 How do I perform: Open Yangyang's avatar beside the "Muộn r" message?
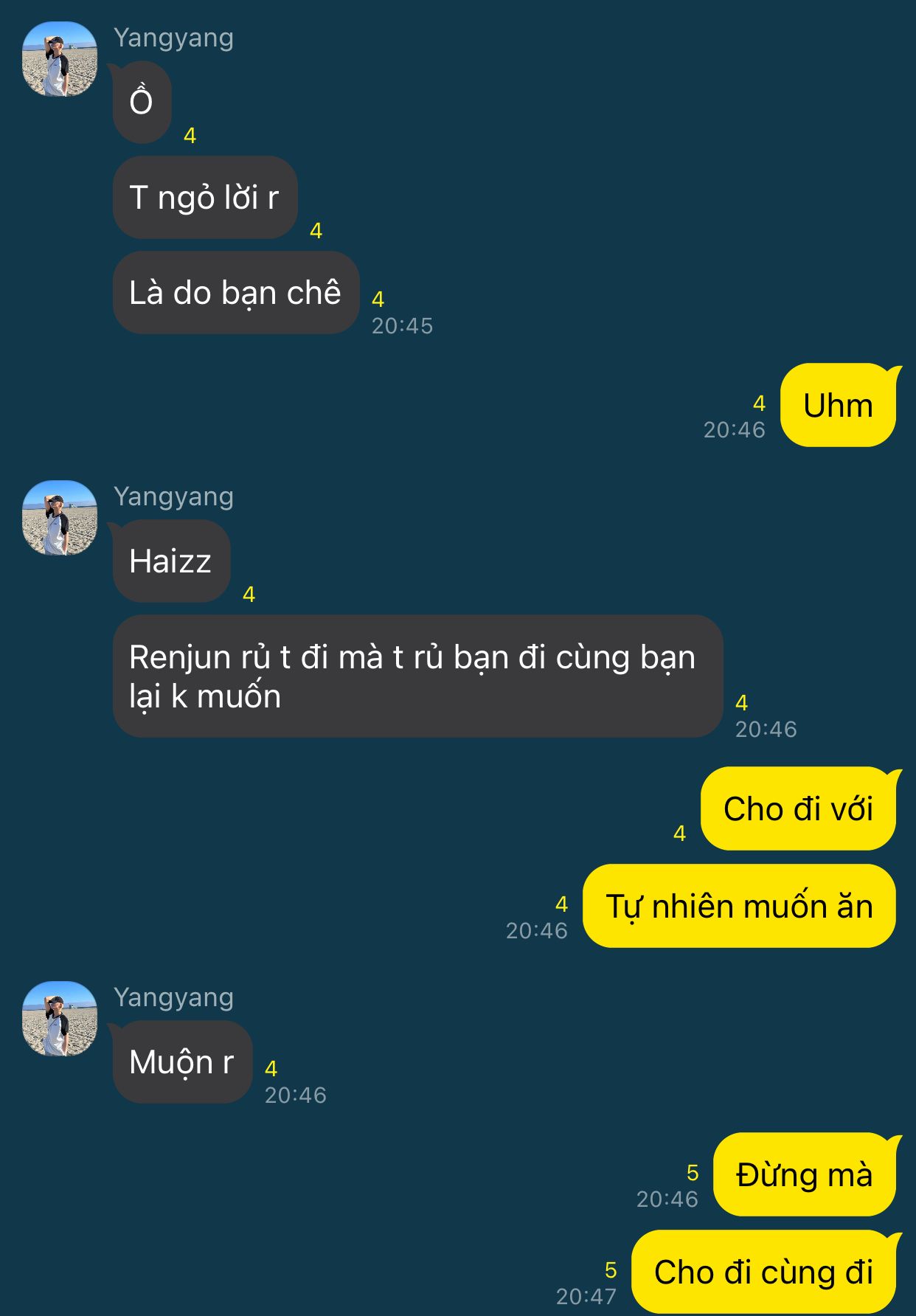[x=60, y=1019]
